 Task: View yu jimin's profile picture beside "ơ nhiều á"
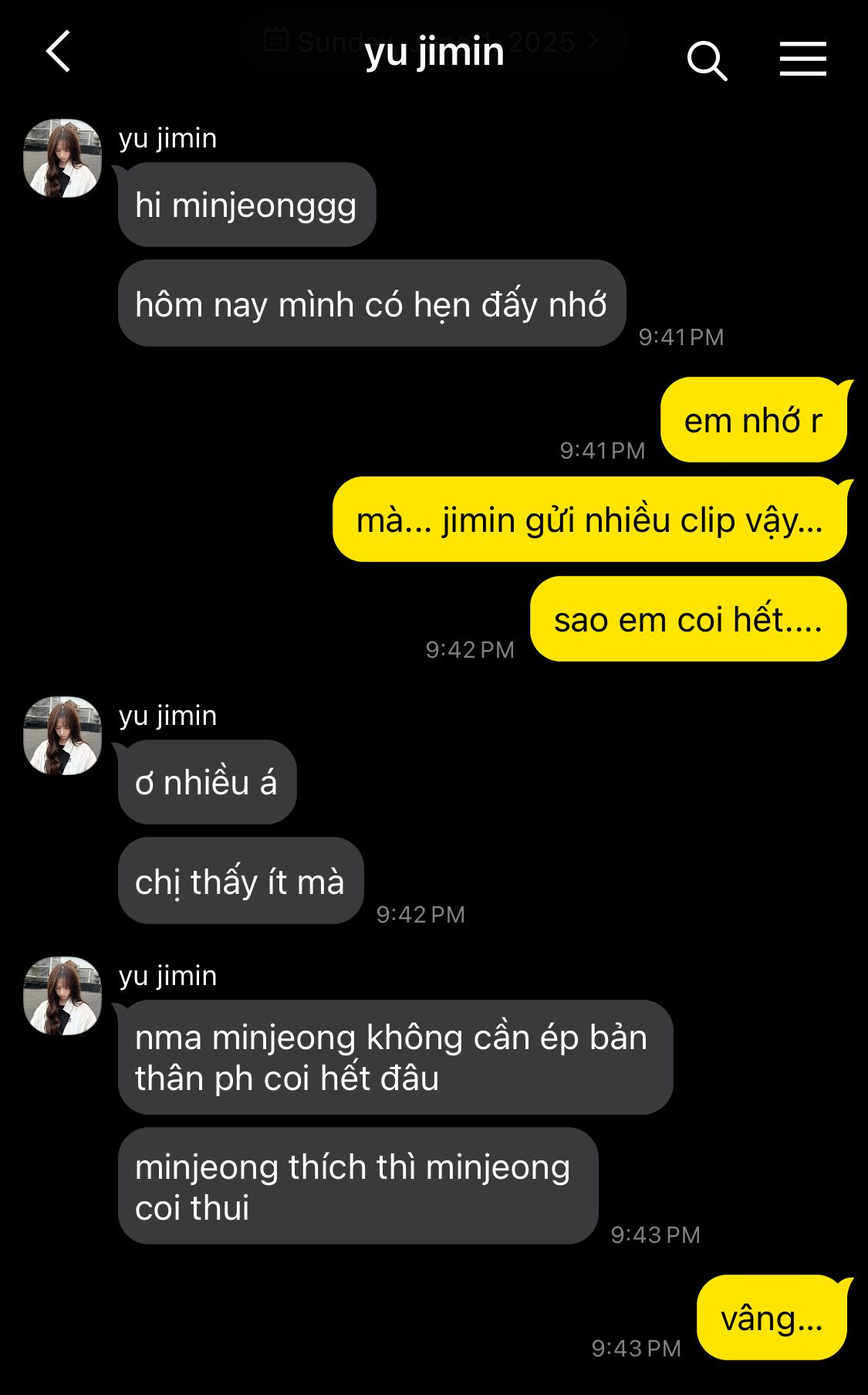pos(62,736)
